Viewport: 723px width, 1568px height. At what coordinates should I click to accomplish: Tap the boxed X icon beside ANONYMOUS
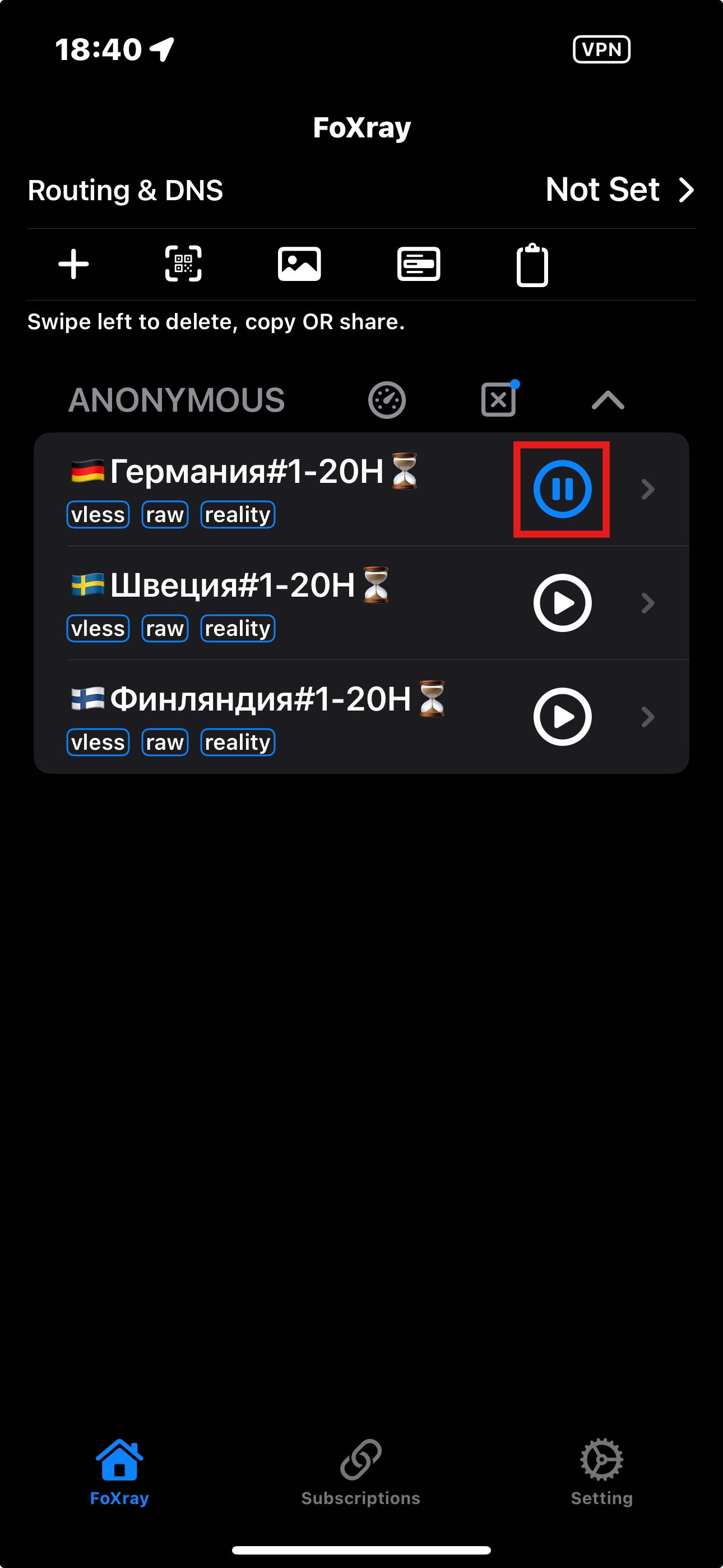(x=499, y=400)
